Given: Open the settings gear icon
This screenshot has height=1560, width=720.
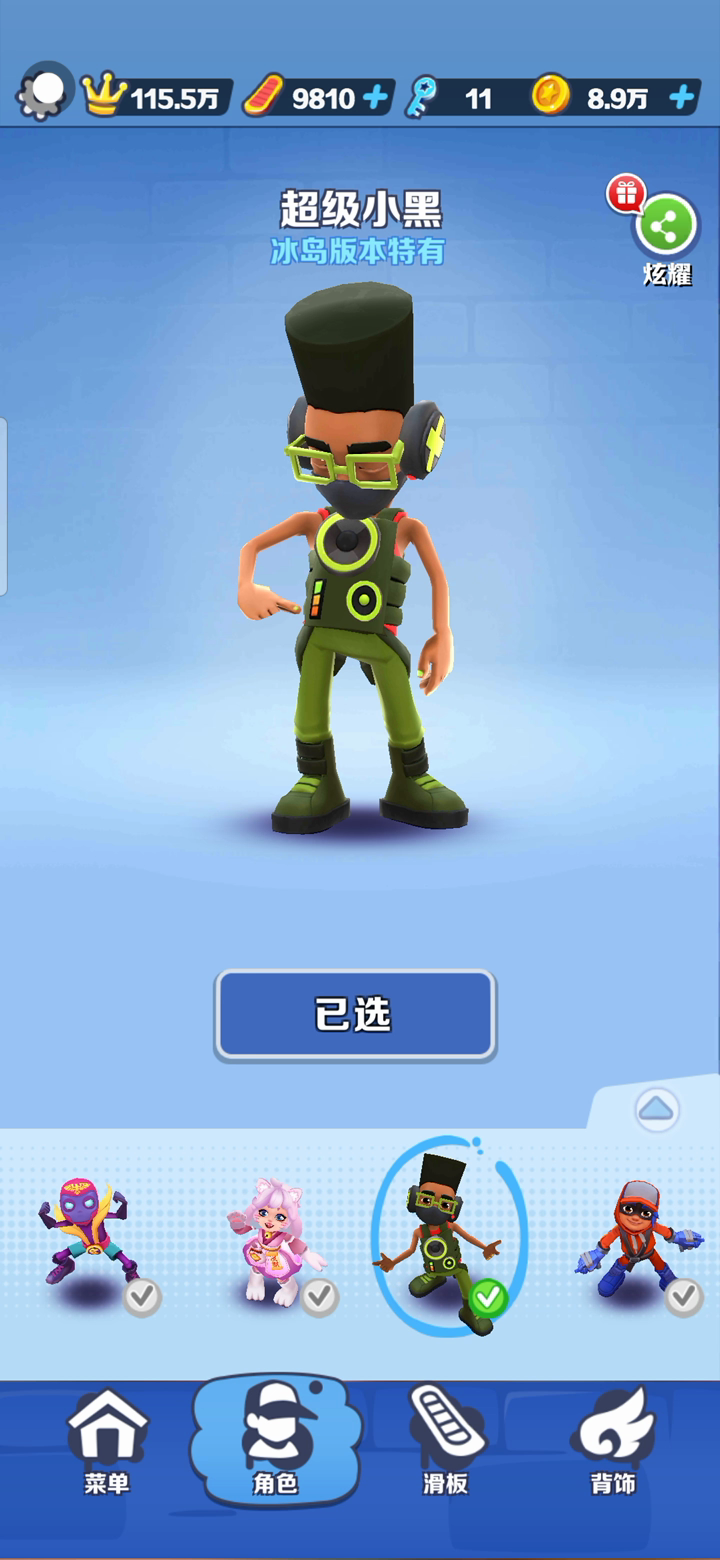Looking at the screenshot, I should click(x=44, y=93).
